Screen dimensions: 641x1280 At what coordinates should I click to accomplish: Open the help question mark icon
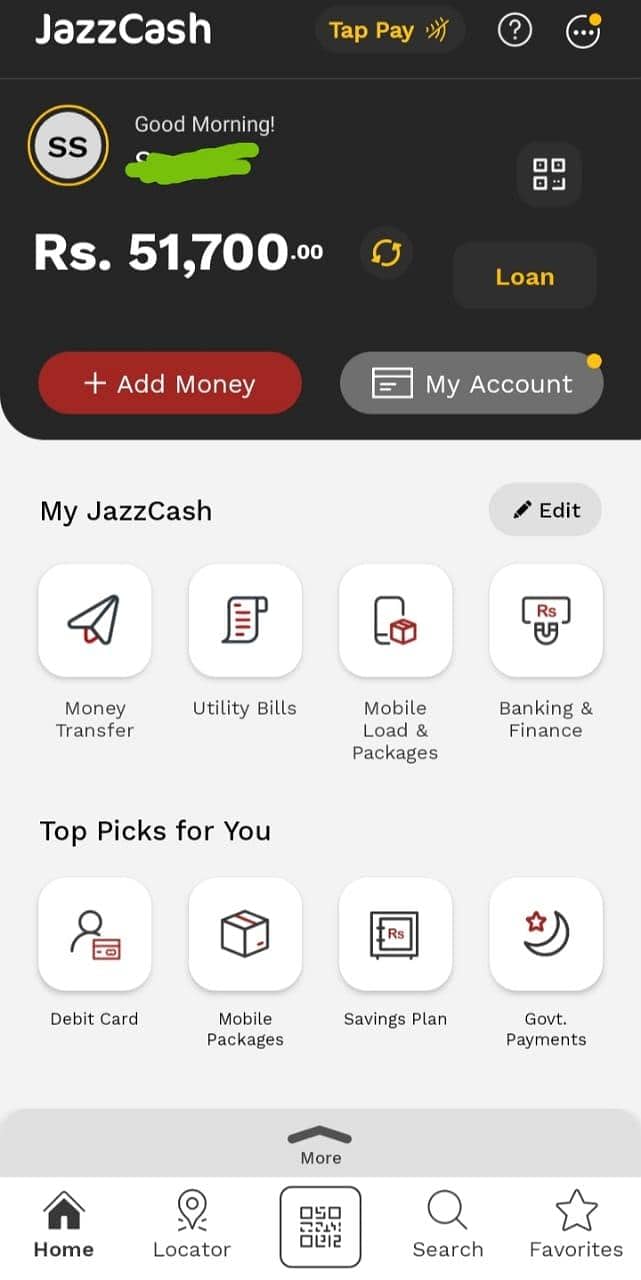[x=514, y=31]
